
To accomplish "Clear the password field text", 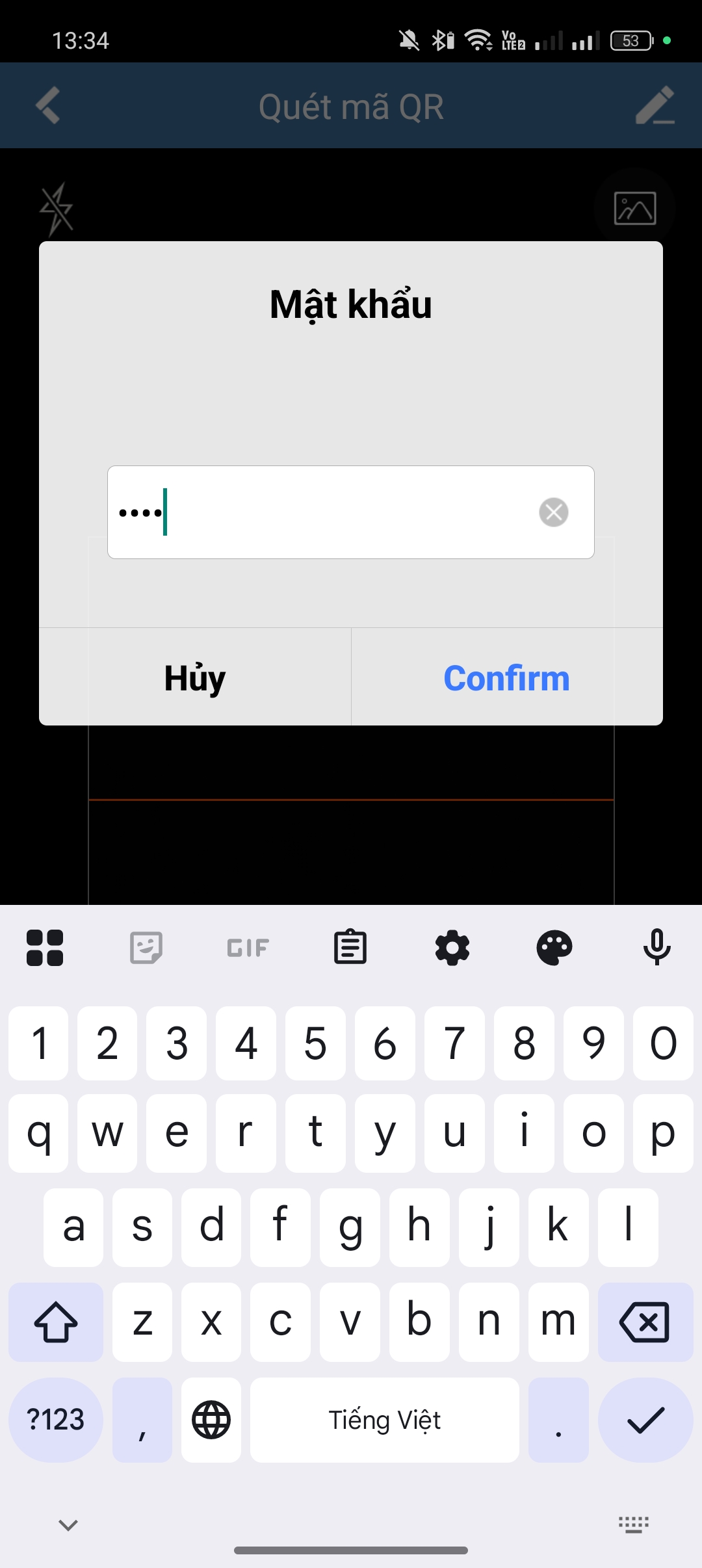I will click(x=554, y=512).
